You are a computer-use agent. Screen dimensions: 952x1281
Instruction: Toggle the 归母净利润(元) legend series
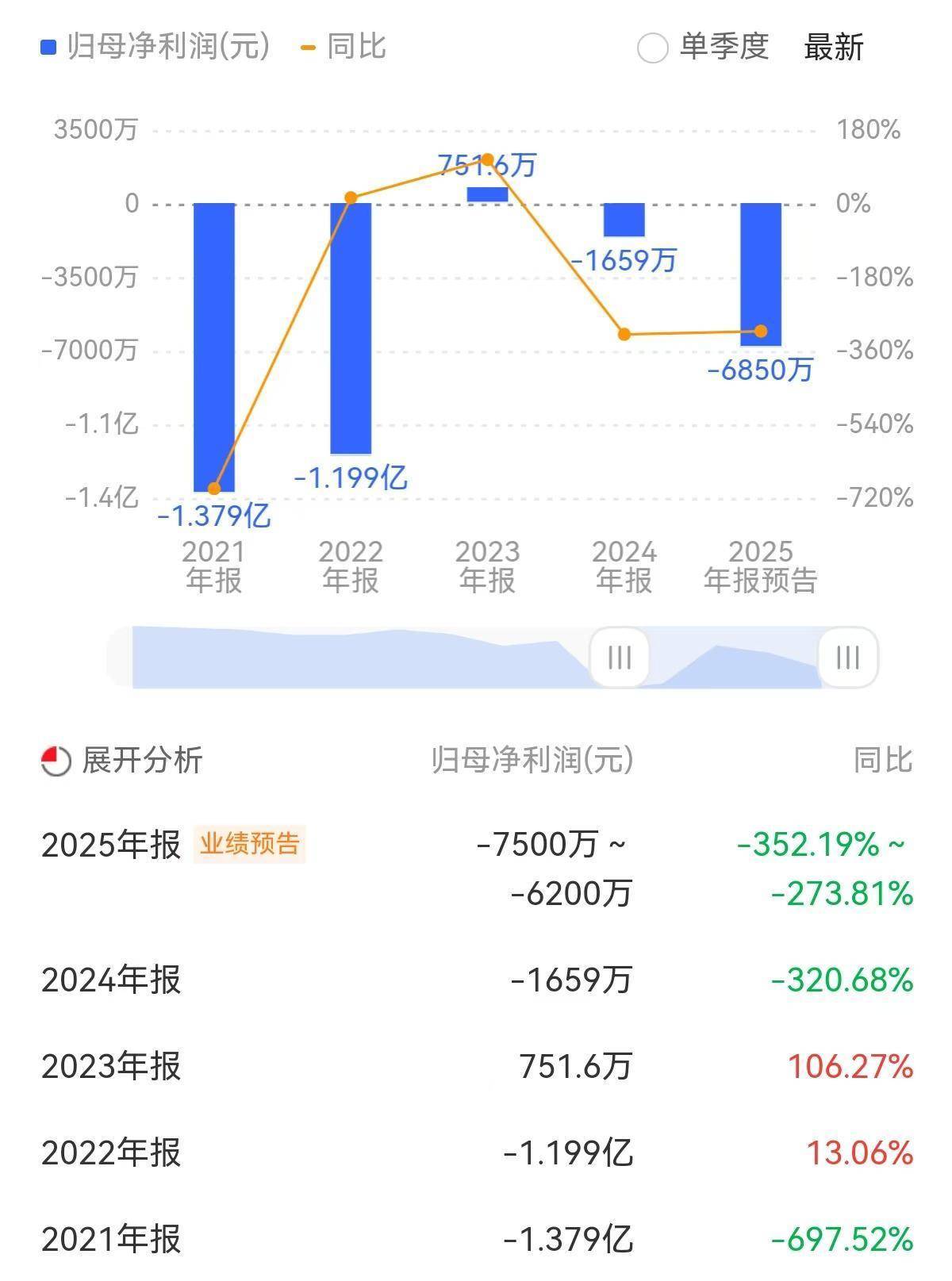point(155,46)
